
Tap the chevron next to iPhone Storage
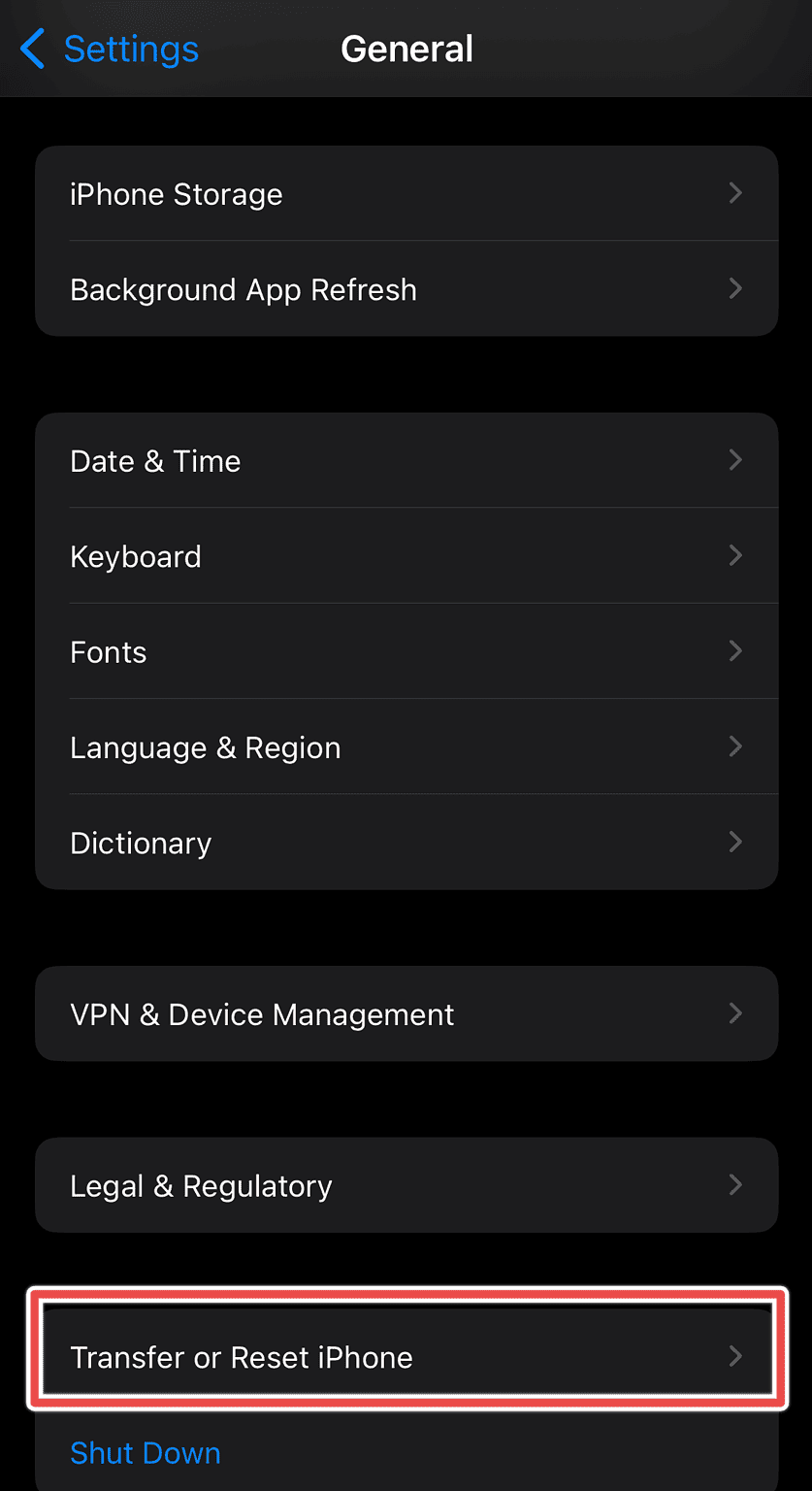pos(735,193)
